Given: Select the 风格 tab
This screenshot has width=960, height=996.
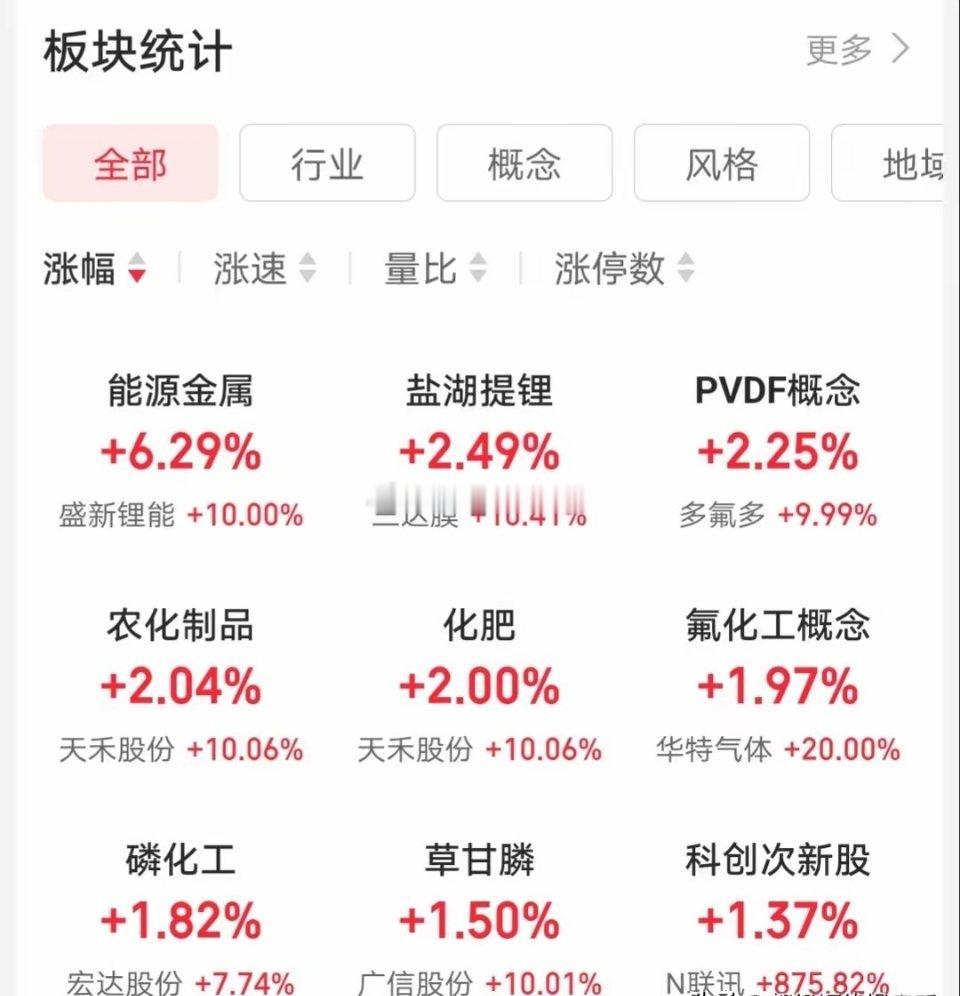Looking at the screenshot, I should pyautogui.click(x=719, y=164).
